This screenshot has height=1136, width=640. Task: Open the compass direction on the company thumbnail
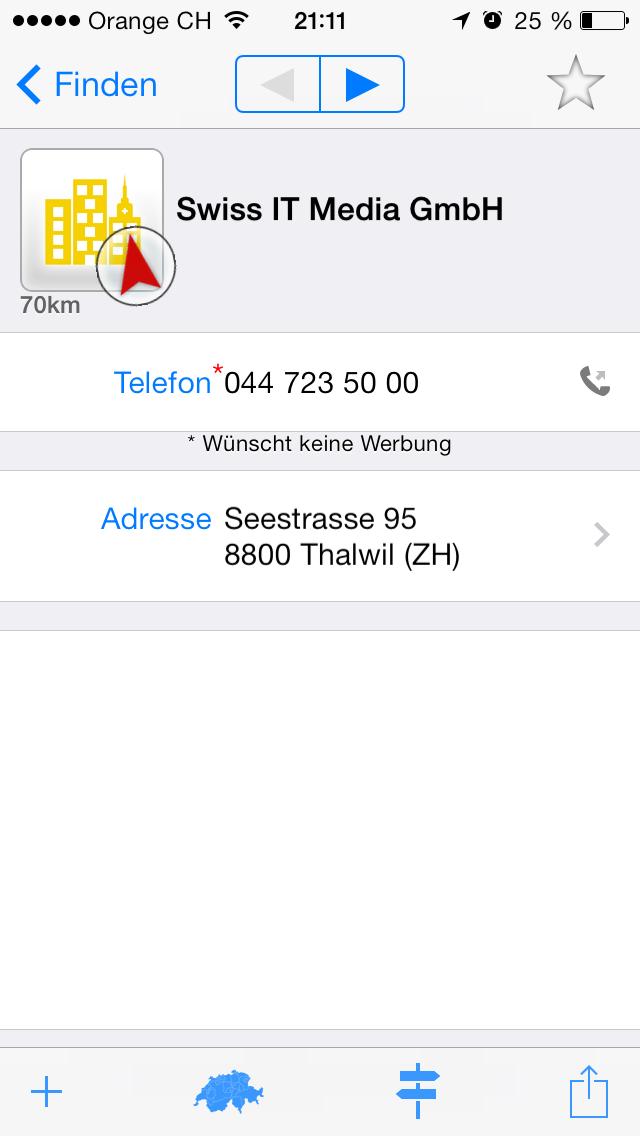(136, 265)
